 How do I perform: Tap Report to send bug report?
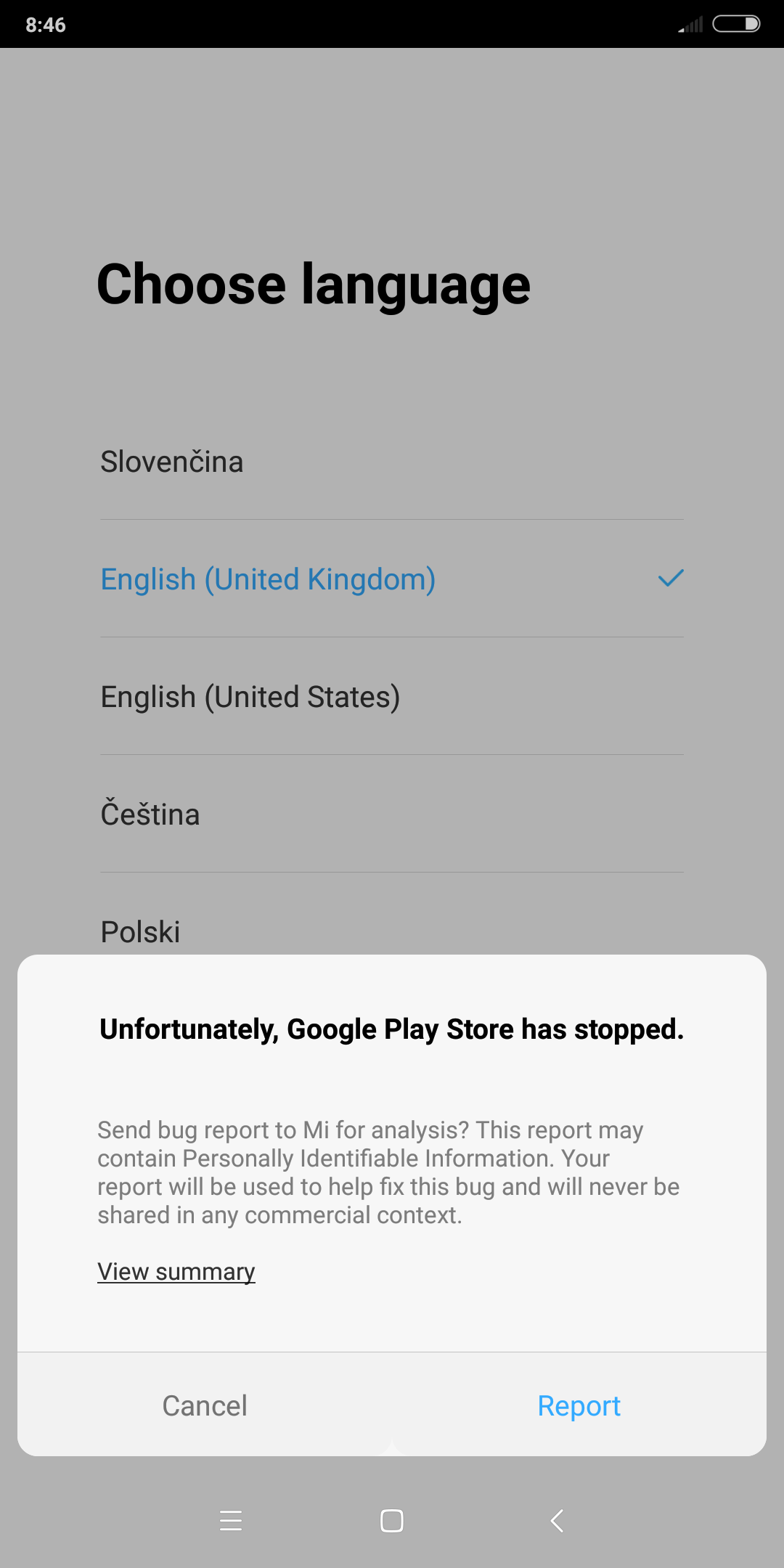pos(579,1406)
